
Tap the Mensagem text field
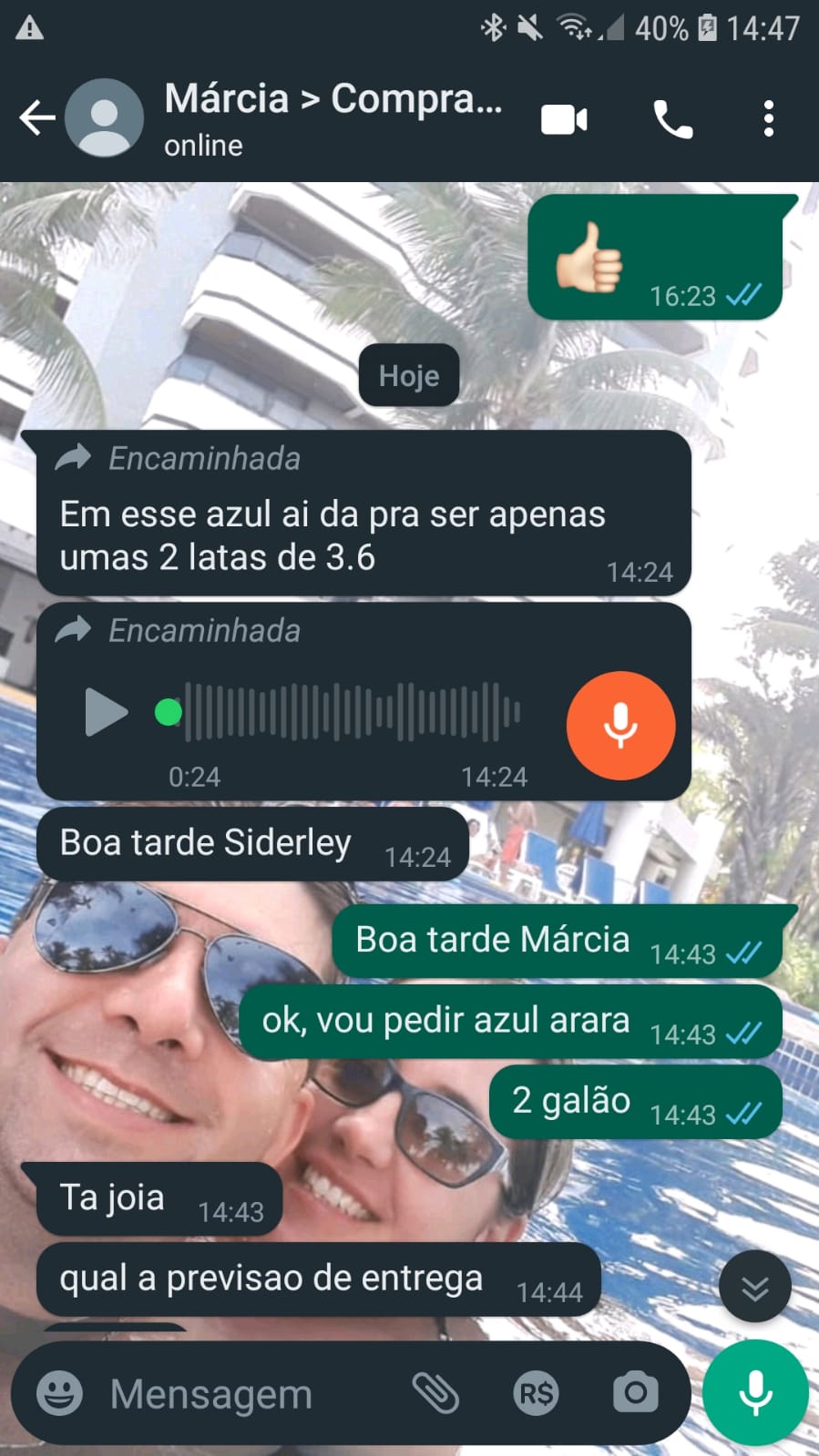[x=246, y=1393]
